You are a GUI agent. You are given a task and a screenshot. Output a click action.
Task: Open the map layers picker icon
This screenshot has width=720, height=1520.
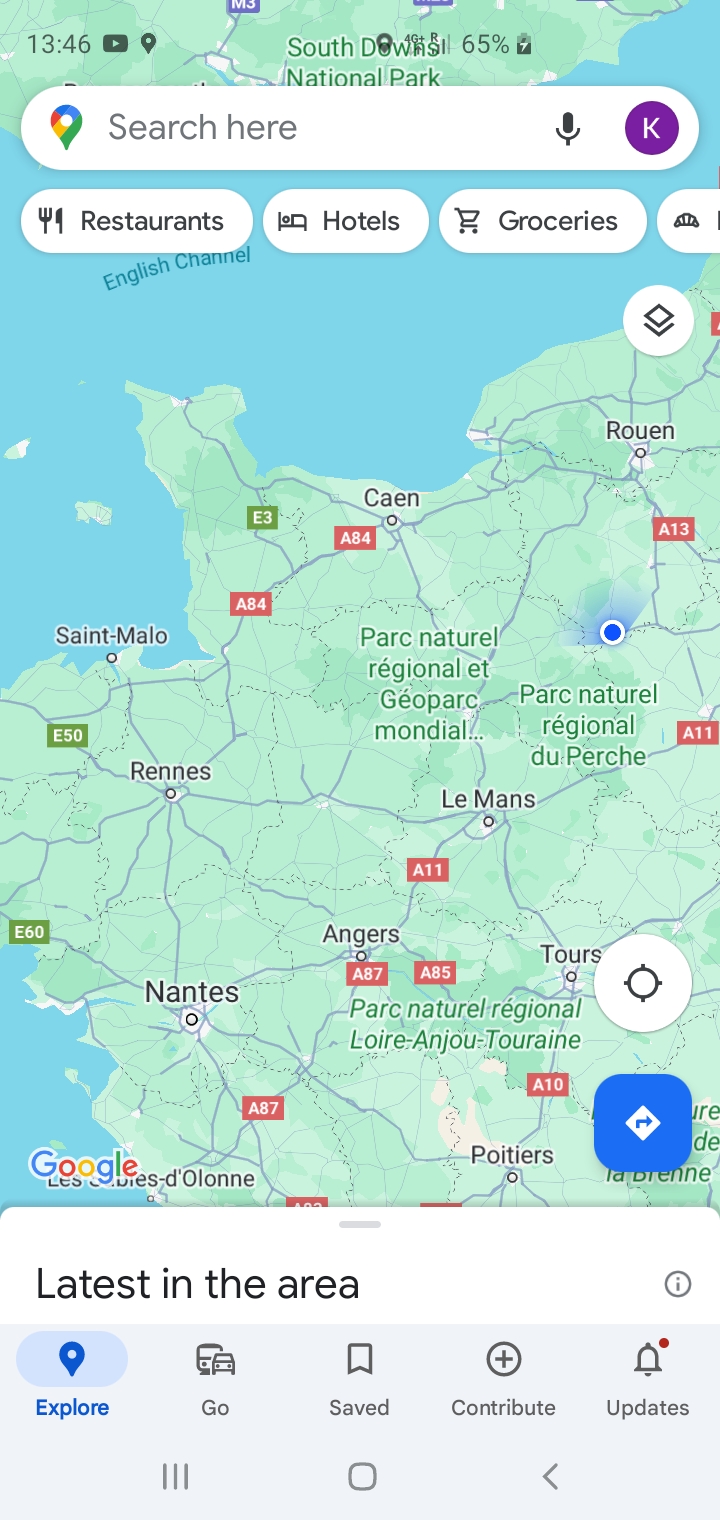[x=657, y=321]
